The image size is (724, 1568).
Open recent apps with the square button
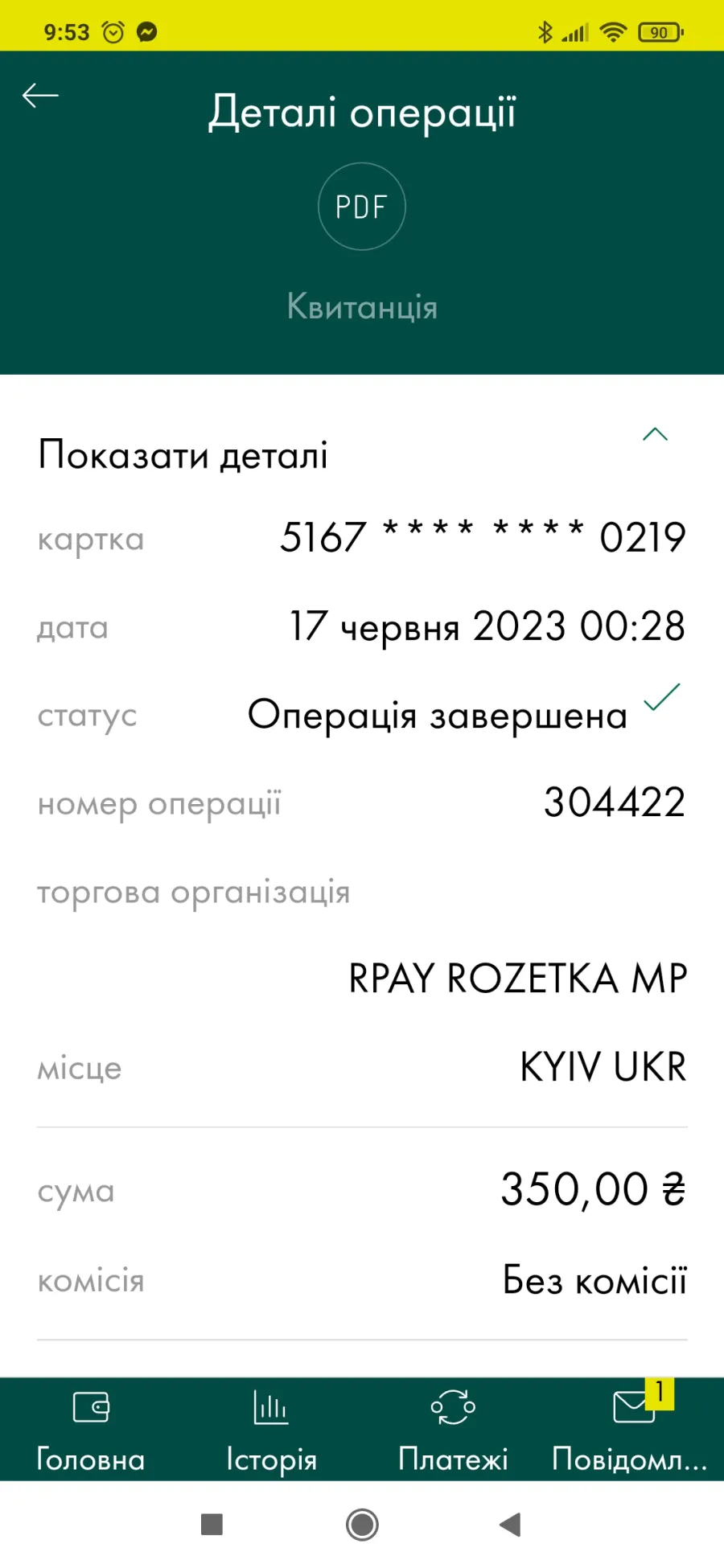pos(212,1525)
